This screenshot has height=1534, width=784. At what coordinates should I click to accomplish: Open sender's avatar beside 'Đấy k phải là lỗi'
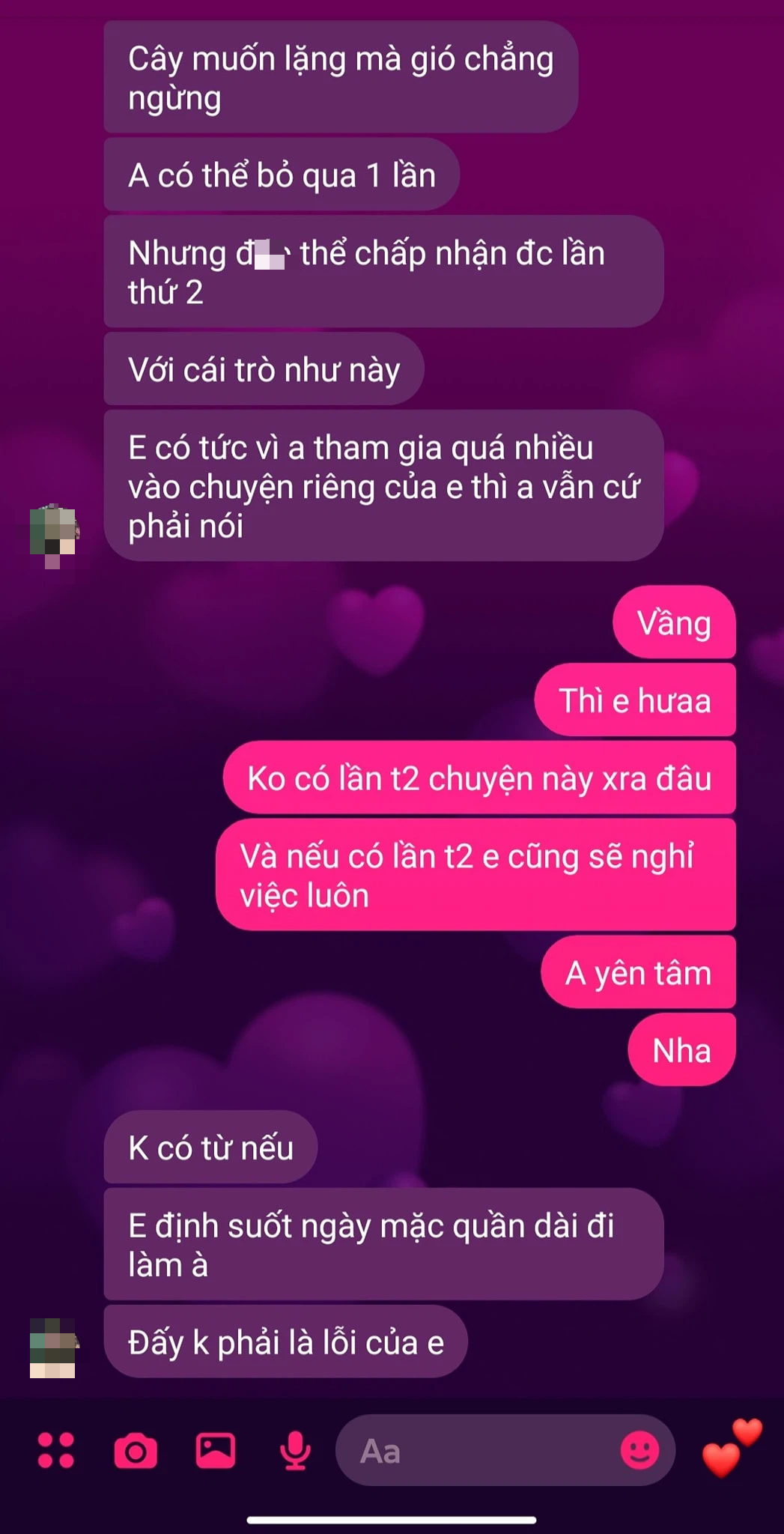[x=52, y=1347]
